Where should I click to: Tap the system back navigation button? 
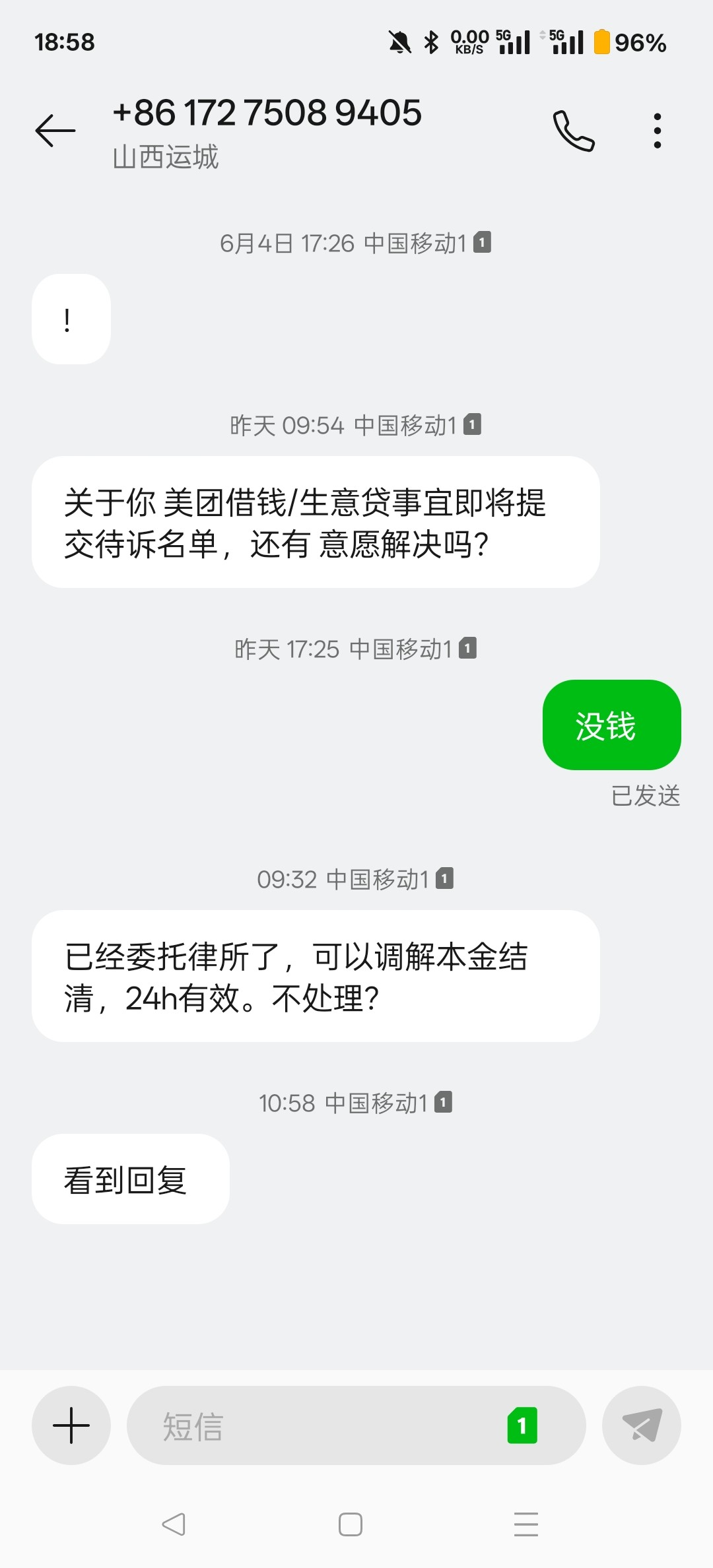174,1524
